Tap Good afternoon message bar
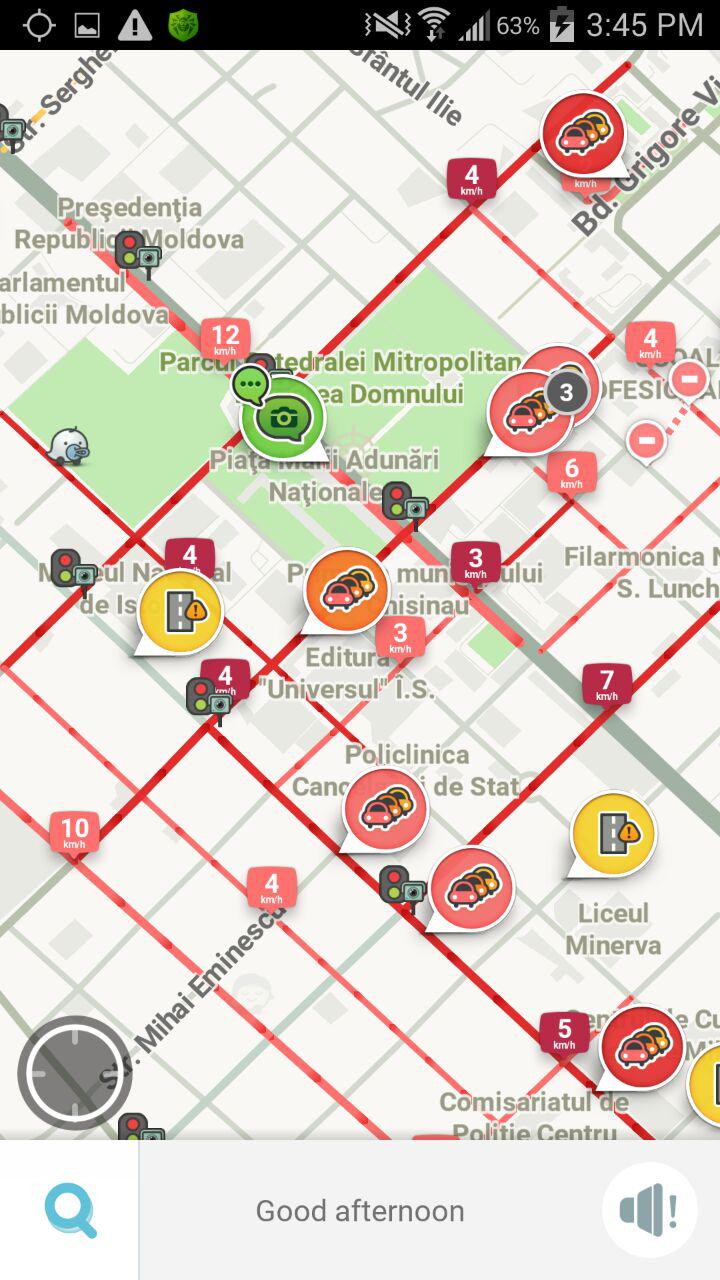The width and height of the screenshot is (720, 1280). point(360,1211)
